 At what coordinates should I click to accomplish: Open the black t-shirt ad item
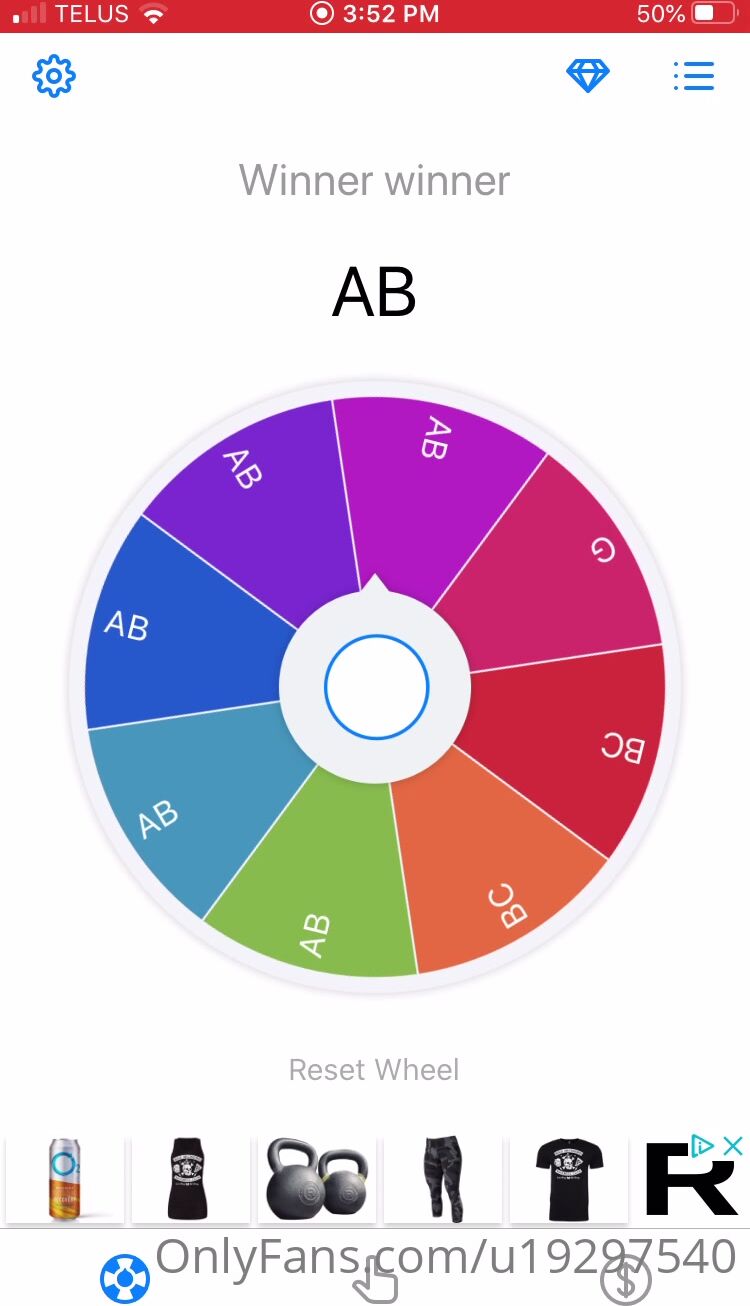coord(568,1180)
